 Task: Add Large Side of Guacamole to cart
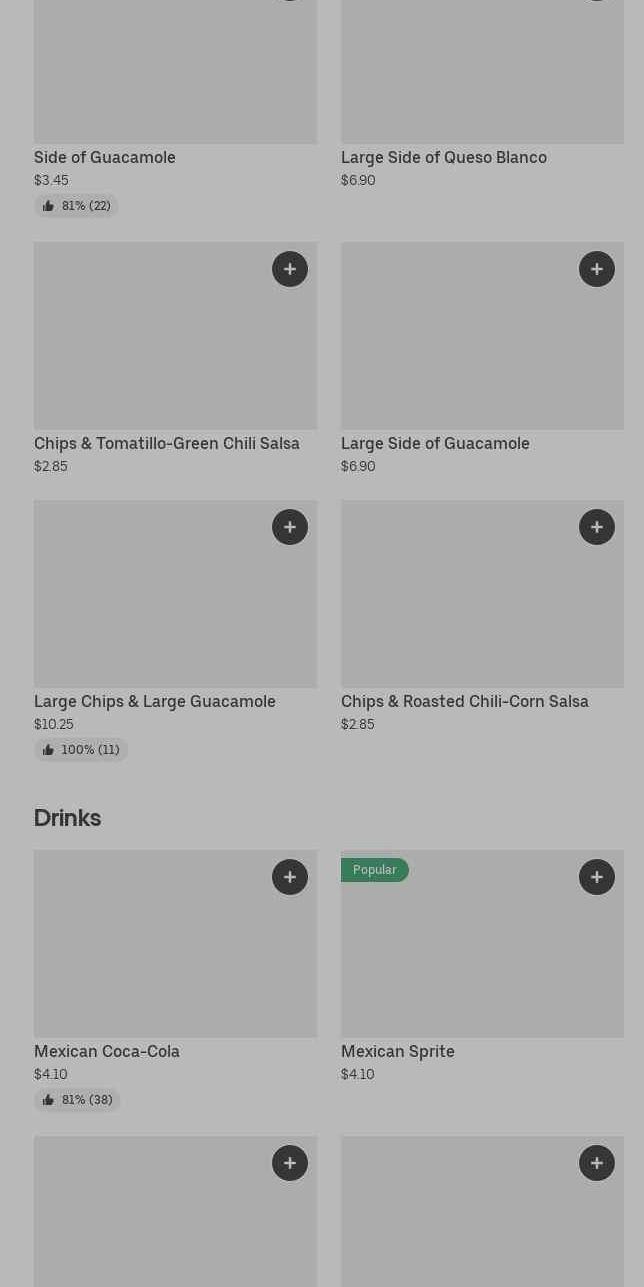point(597,269)
